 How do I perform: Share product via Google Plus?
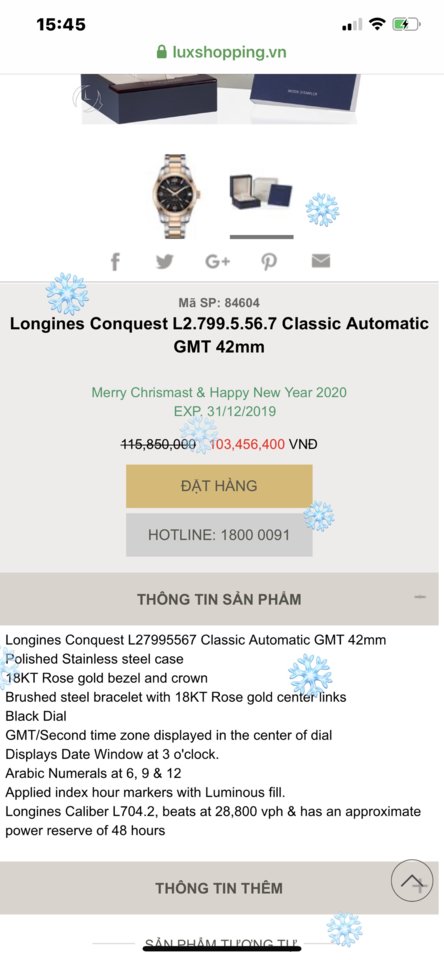(x=217, y=261)
